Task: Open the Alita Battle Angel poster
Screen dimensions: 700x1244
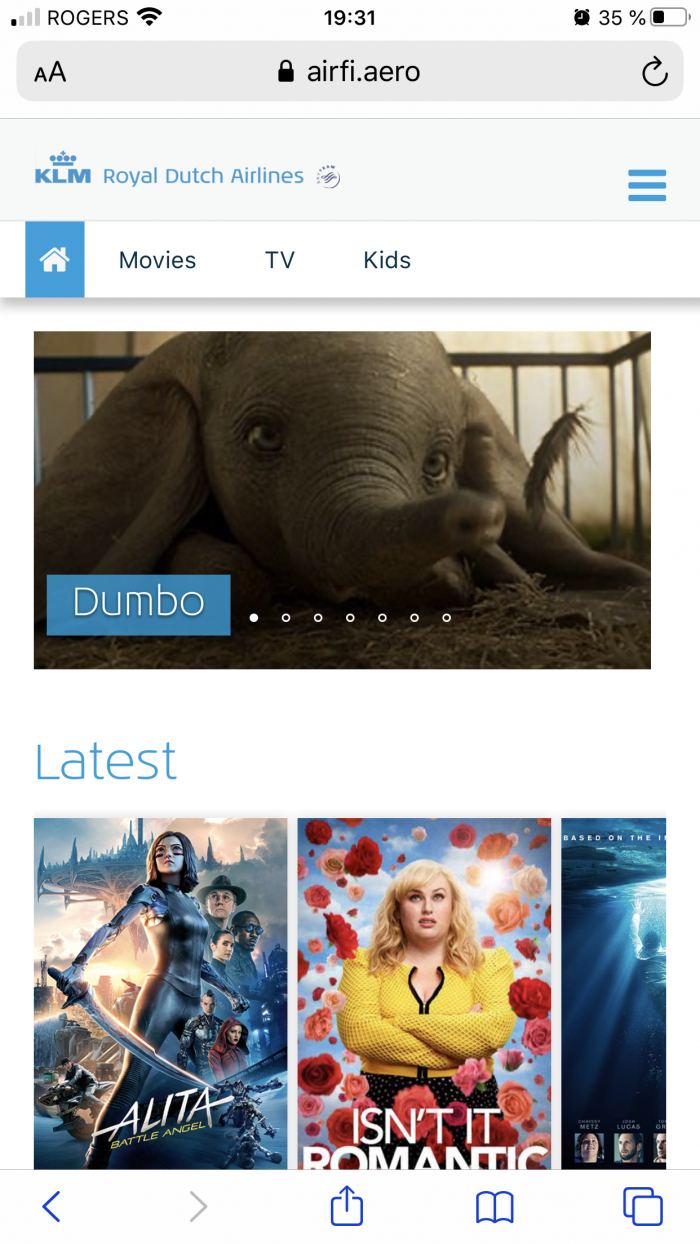Action: 160,992
